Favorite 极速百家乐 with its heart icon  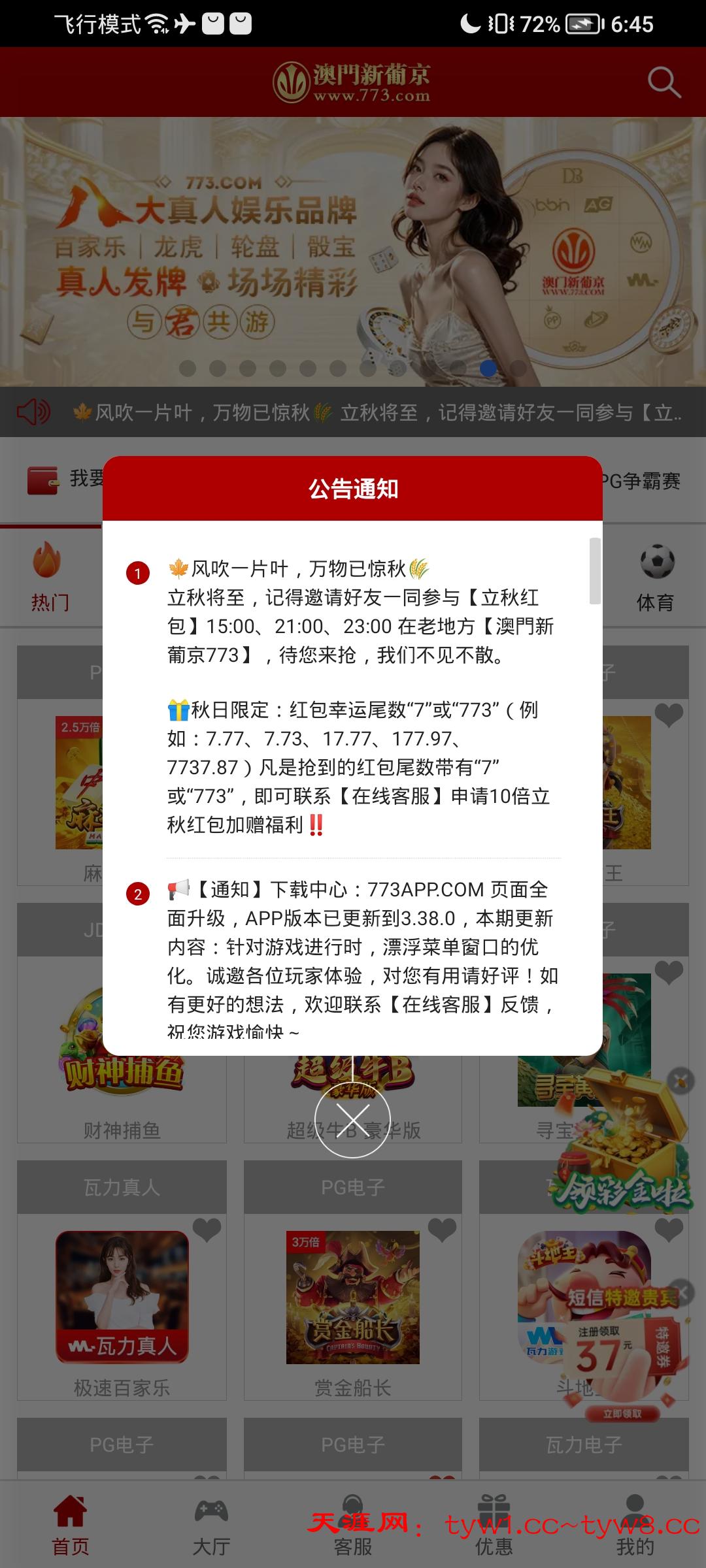[207, 1230]
